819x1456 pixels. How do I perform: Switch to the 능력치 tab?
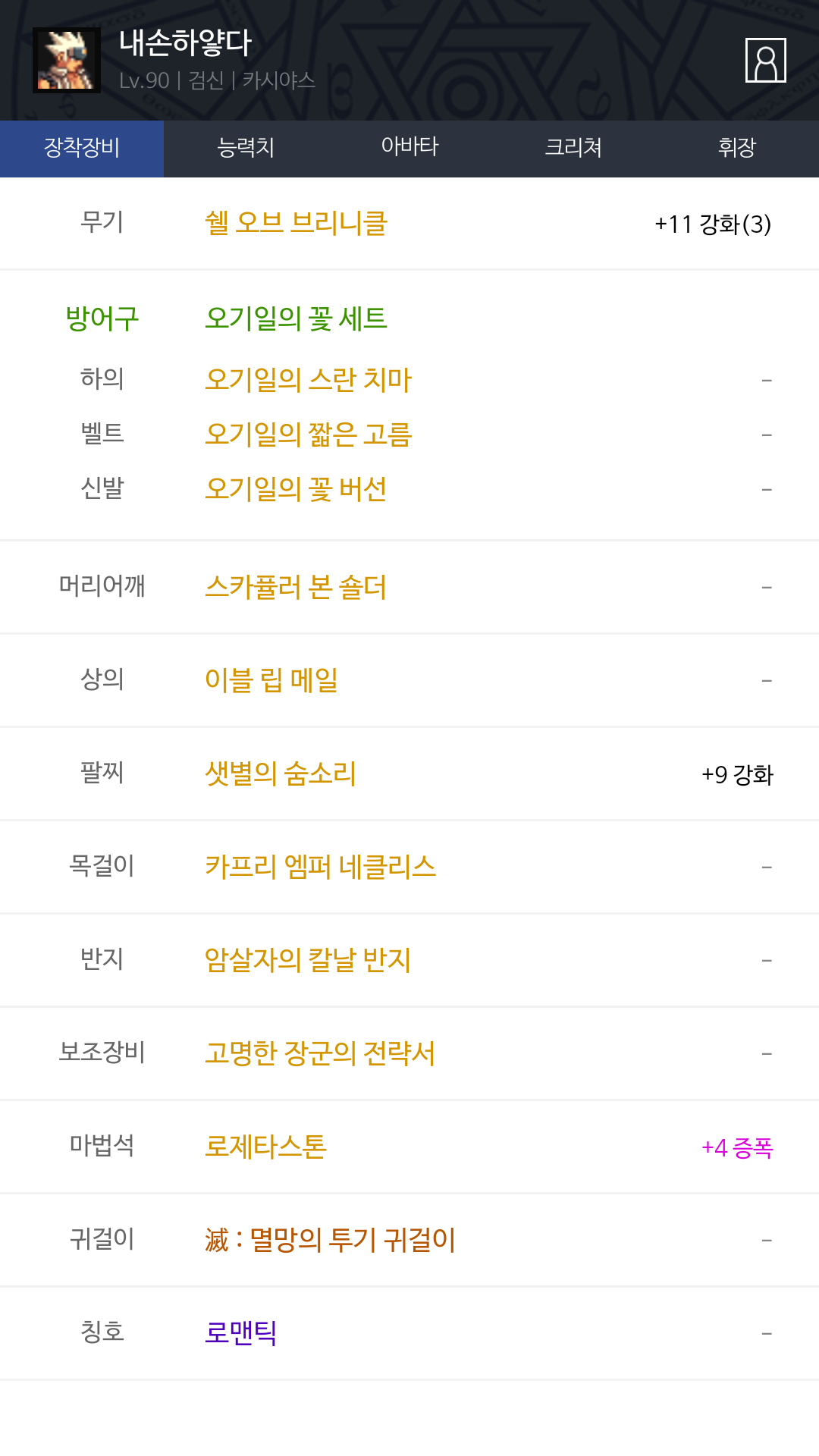click(x=246, y=148)
